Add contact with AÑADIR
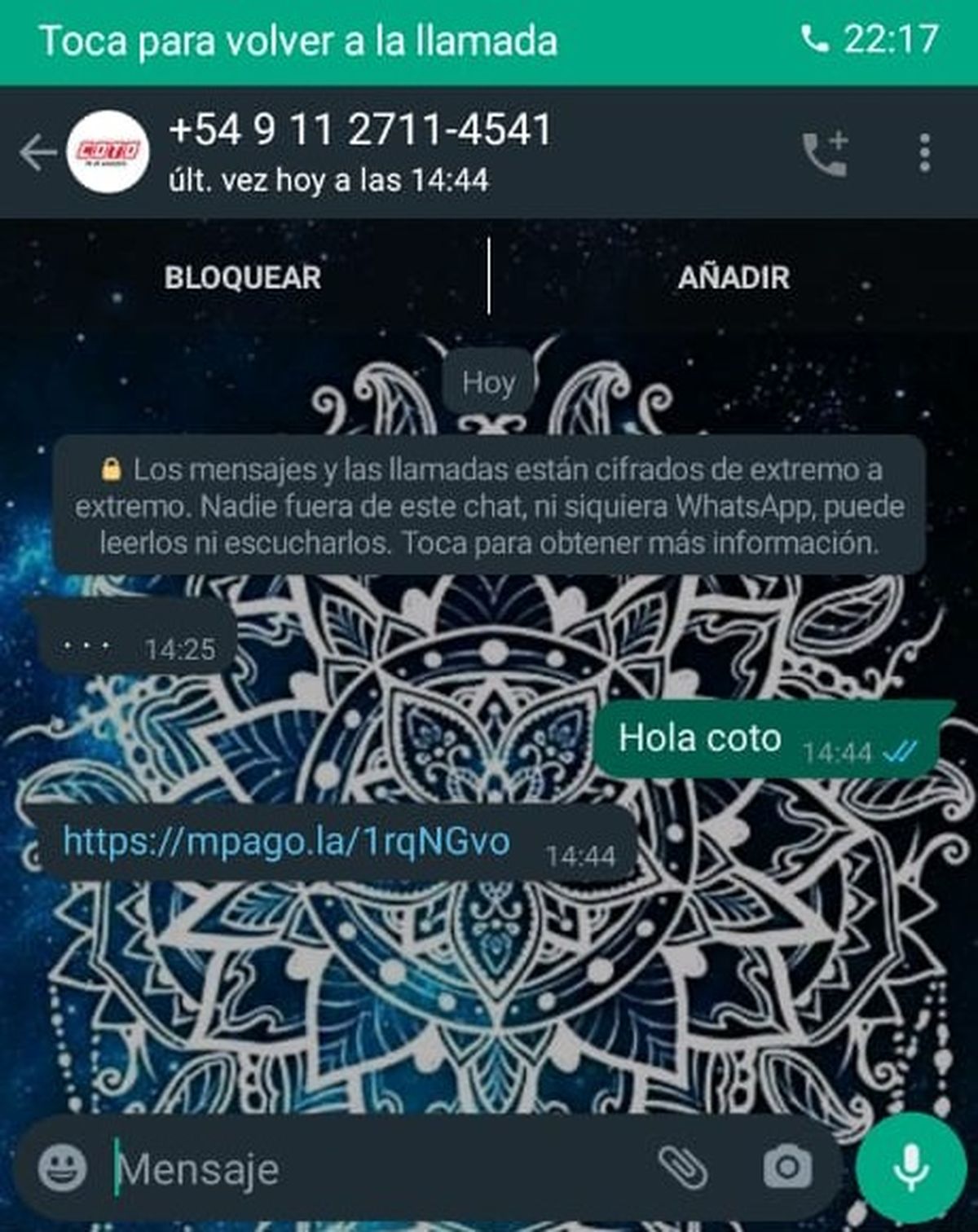Screen dimensions: 978x1232 tap(733, 277)
